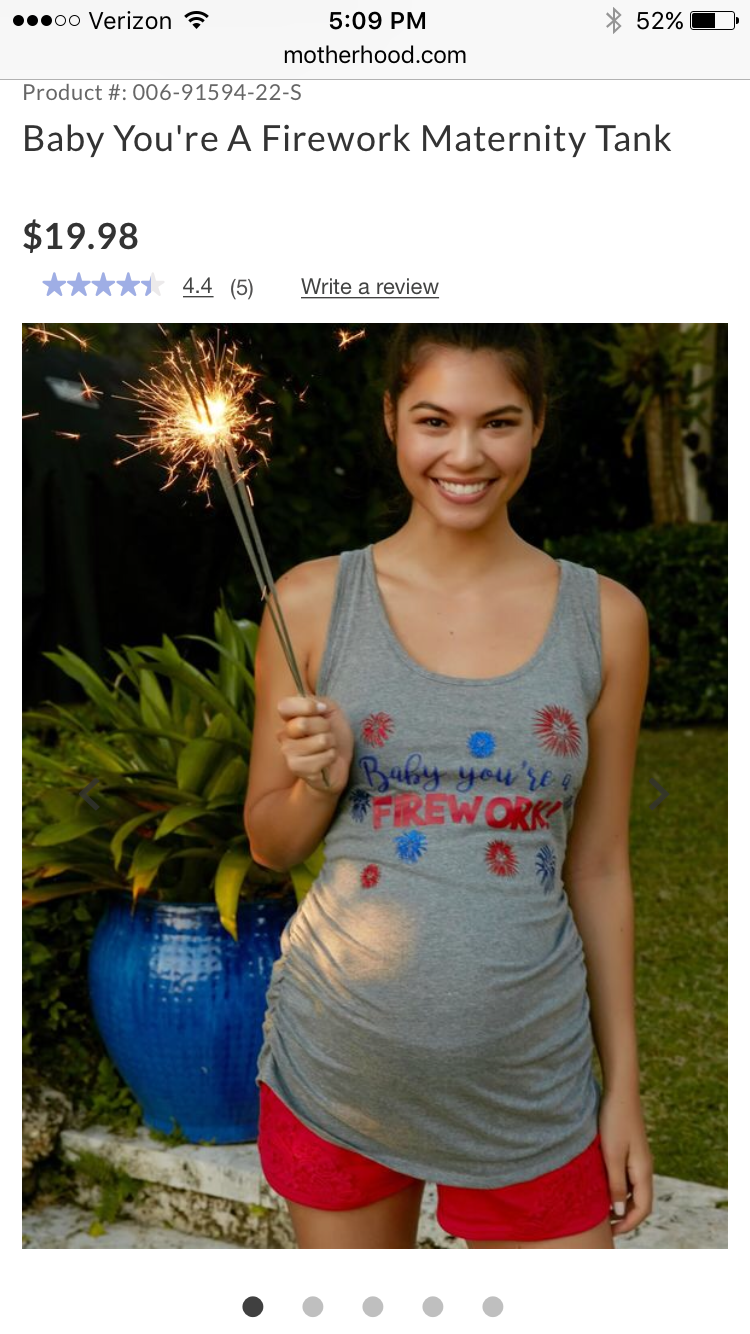Jump to second image indicator dot
750x1334 pixels.
(313, 1306)
